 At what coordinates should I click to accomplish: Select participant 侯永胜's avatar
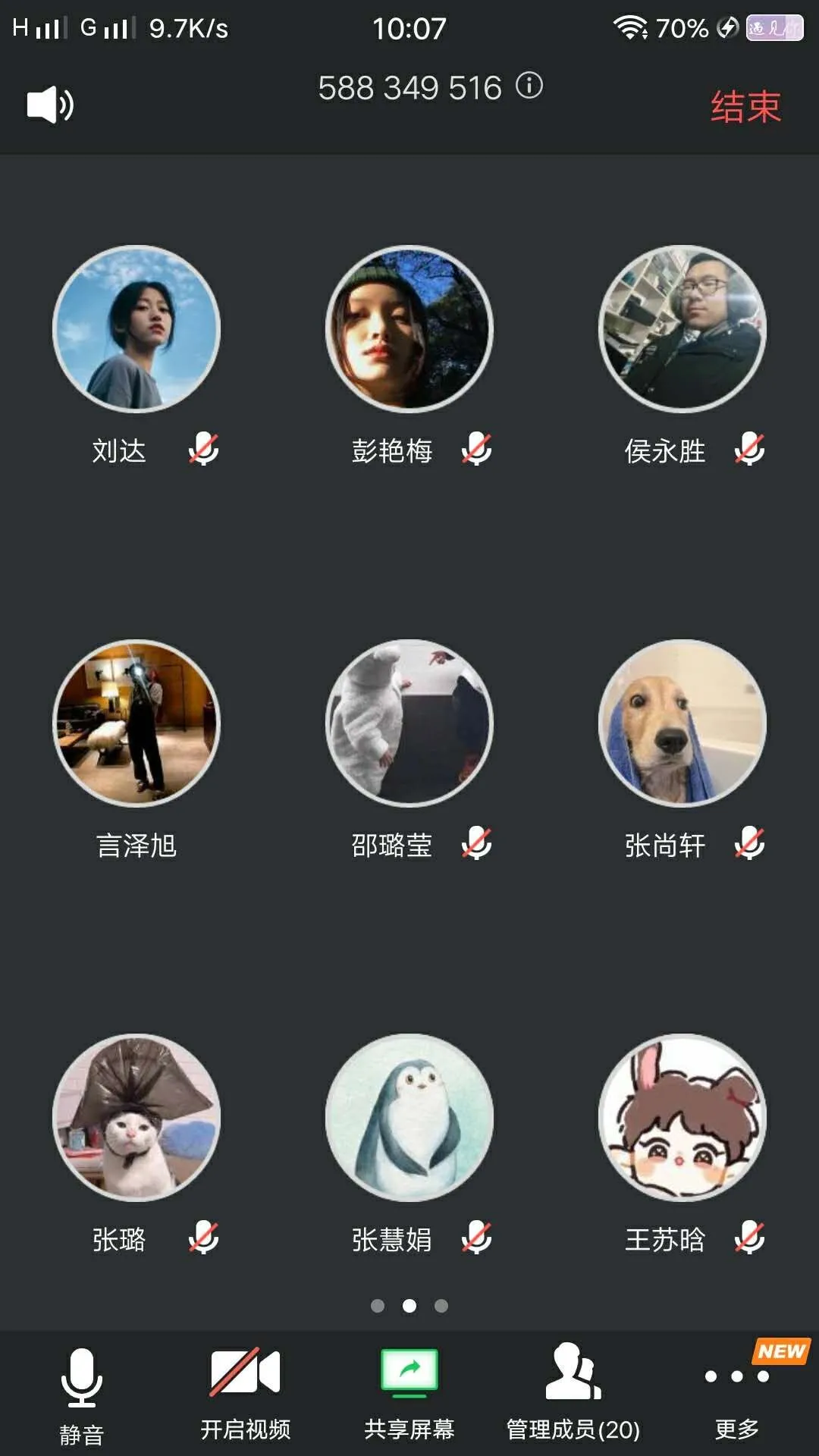click(682, 329)
